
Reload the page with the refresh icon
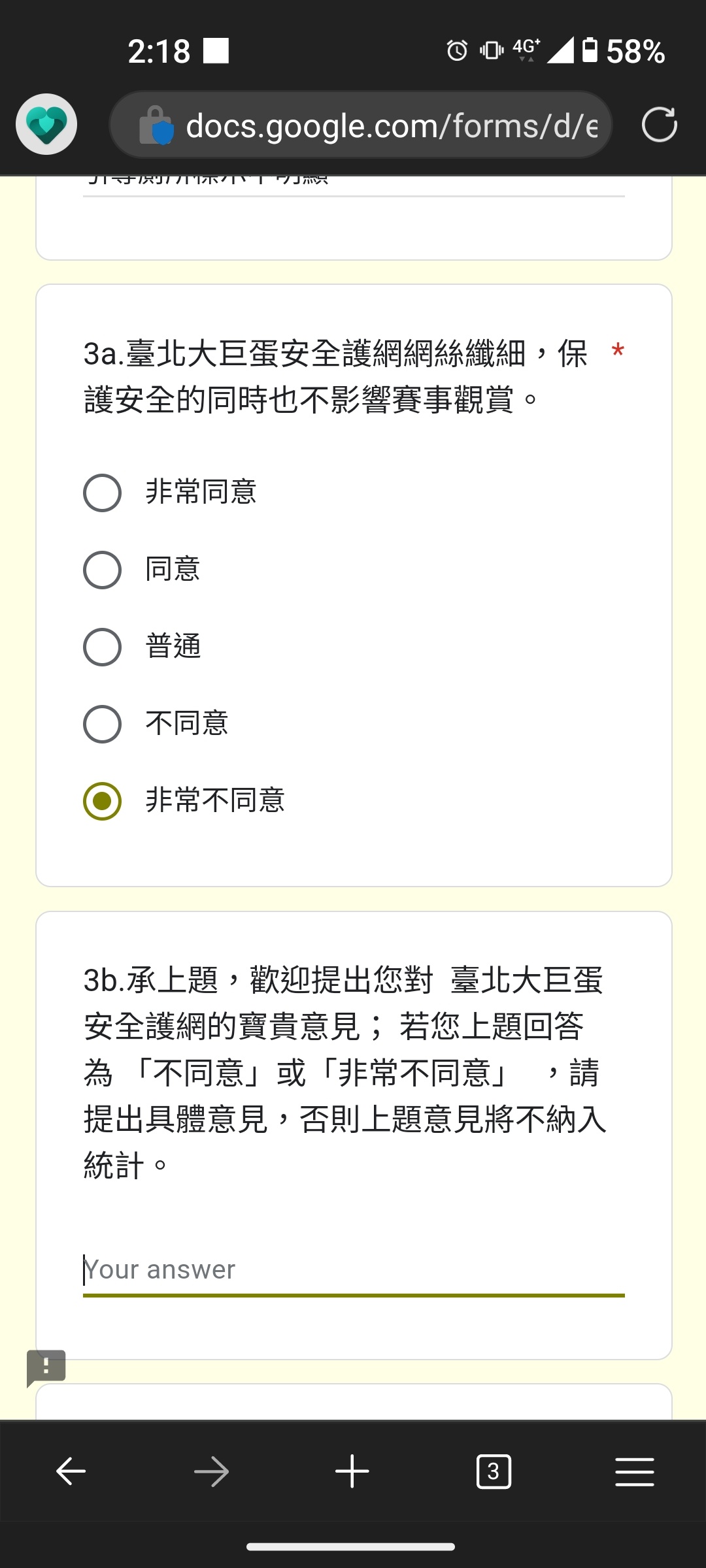(659, 124)
